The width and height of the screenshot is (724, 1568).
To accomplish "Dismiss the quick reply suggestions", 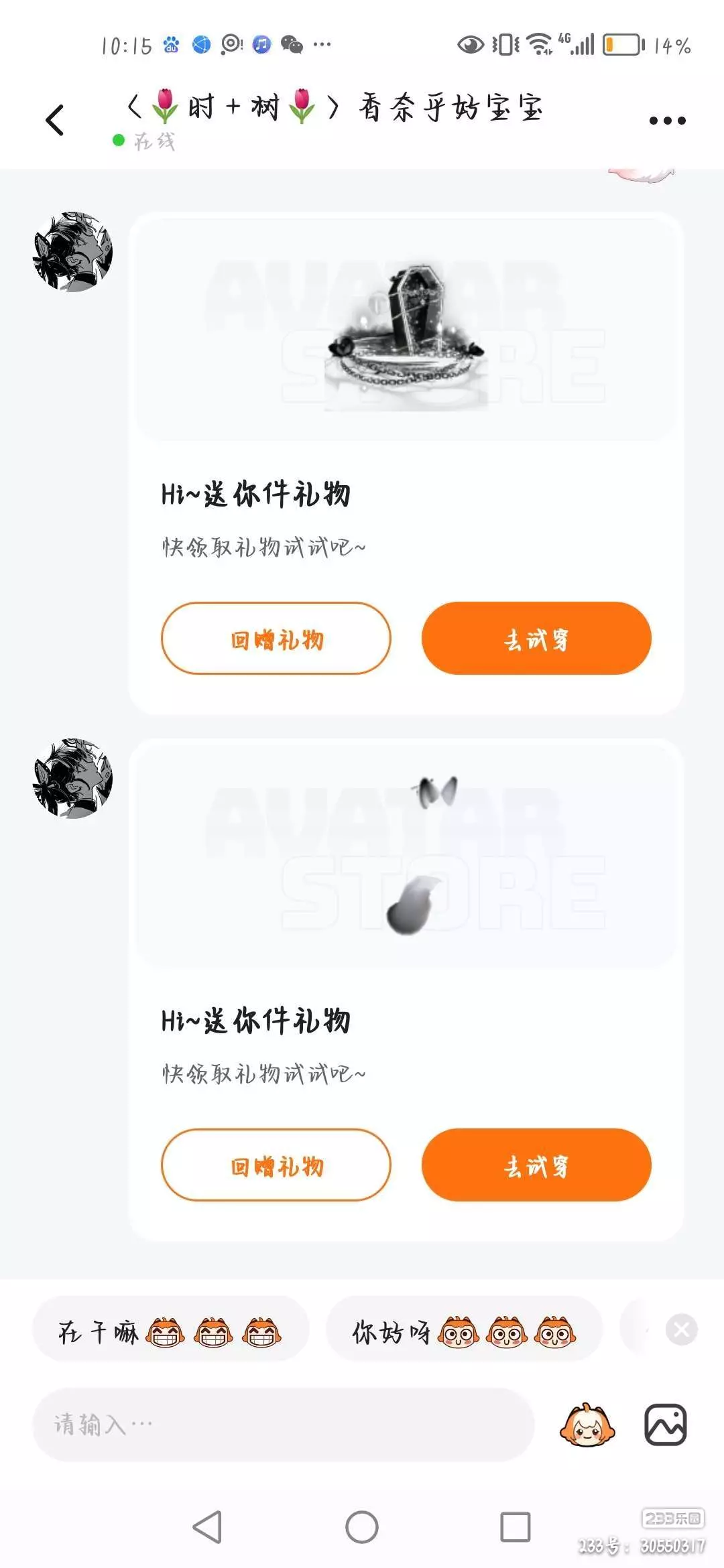I will pos(682,1329).
